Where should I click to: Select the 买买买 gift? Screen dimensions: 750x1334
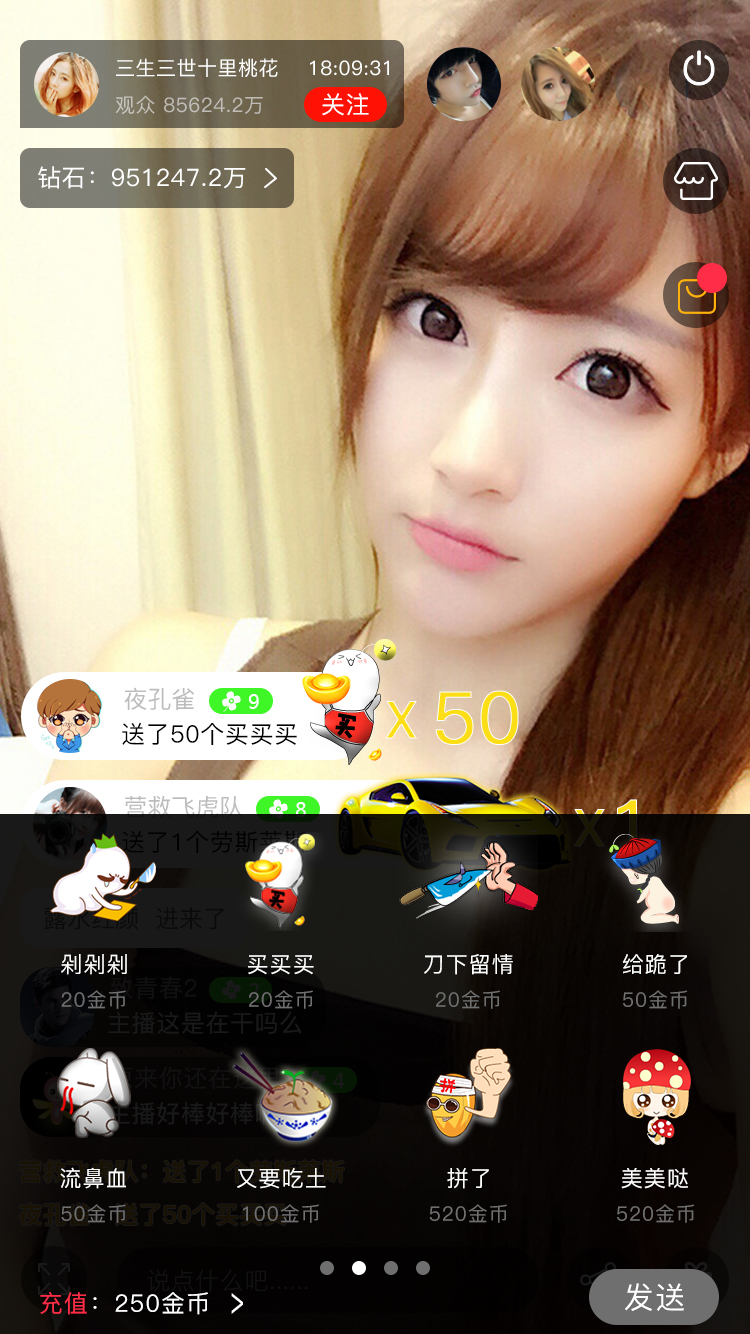click(281, 920)
